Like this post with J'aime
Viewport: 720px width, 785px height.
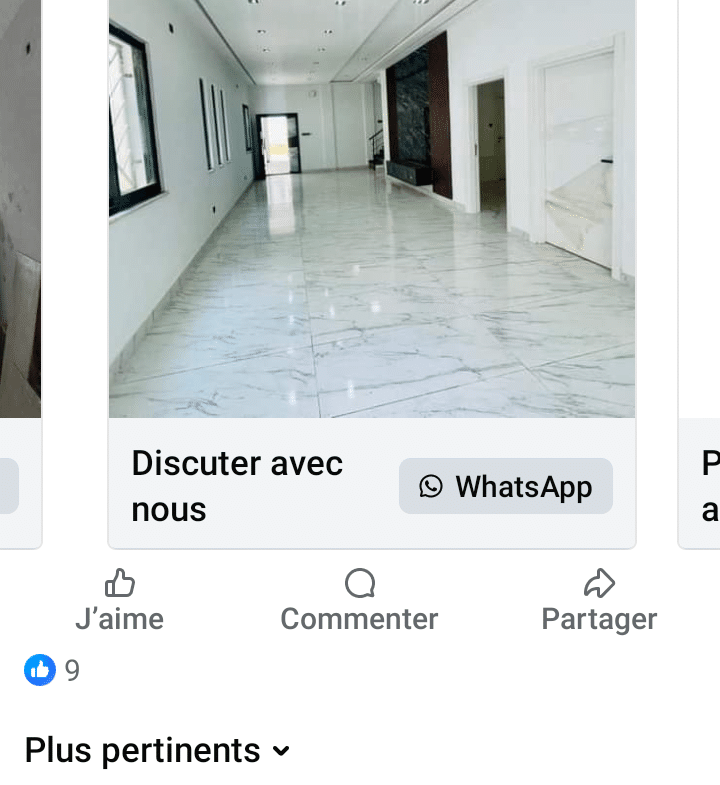tap(119, 602)
